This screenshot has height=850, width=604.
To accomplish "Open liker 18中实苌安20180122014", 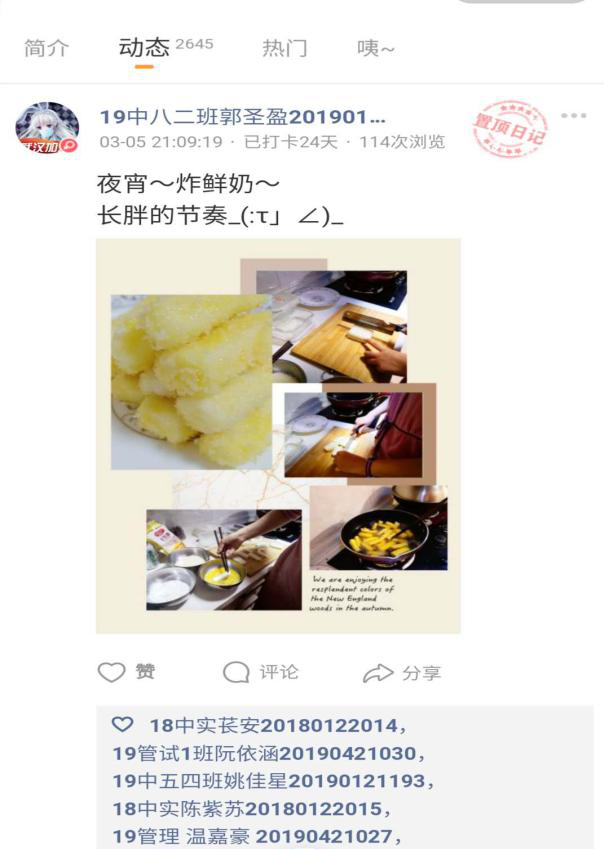I will 273,725.
